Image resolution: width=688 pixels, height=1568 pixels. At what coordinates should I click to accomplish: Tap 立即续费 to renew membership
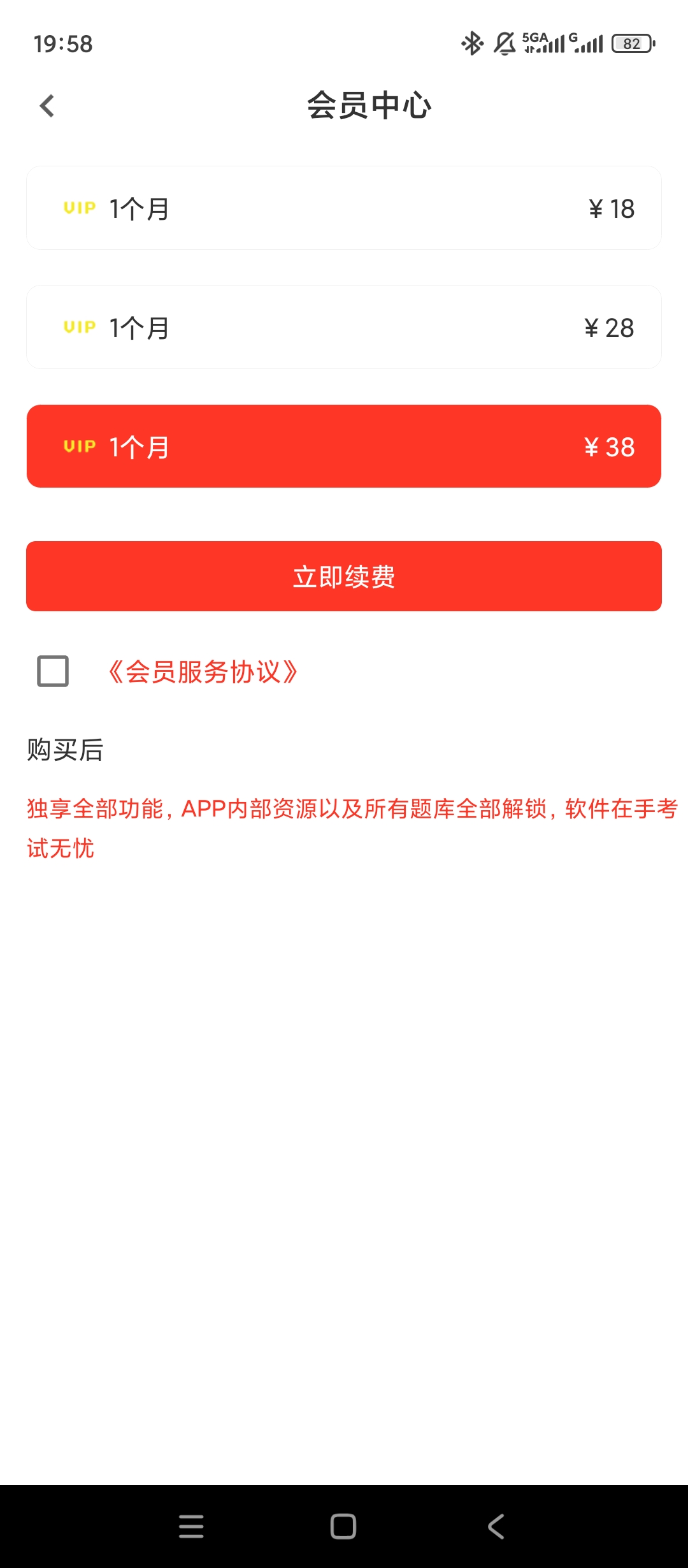click(344, 576)
